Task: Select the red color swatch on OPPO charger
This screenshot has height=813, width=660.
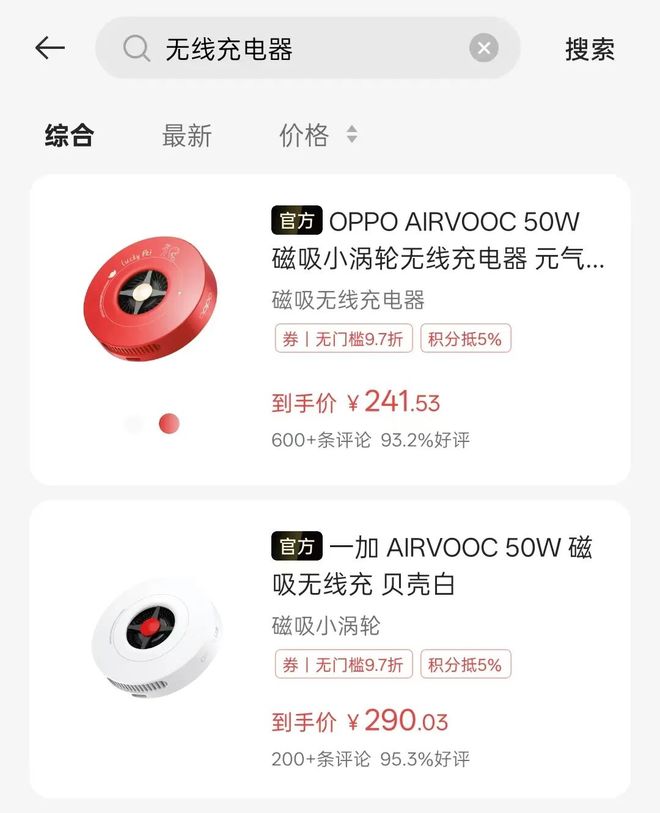Action: (169, 424)
